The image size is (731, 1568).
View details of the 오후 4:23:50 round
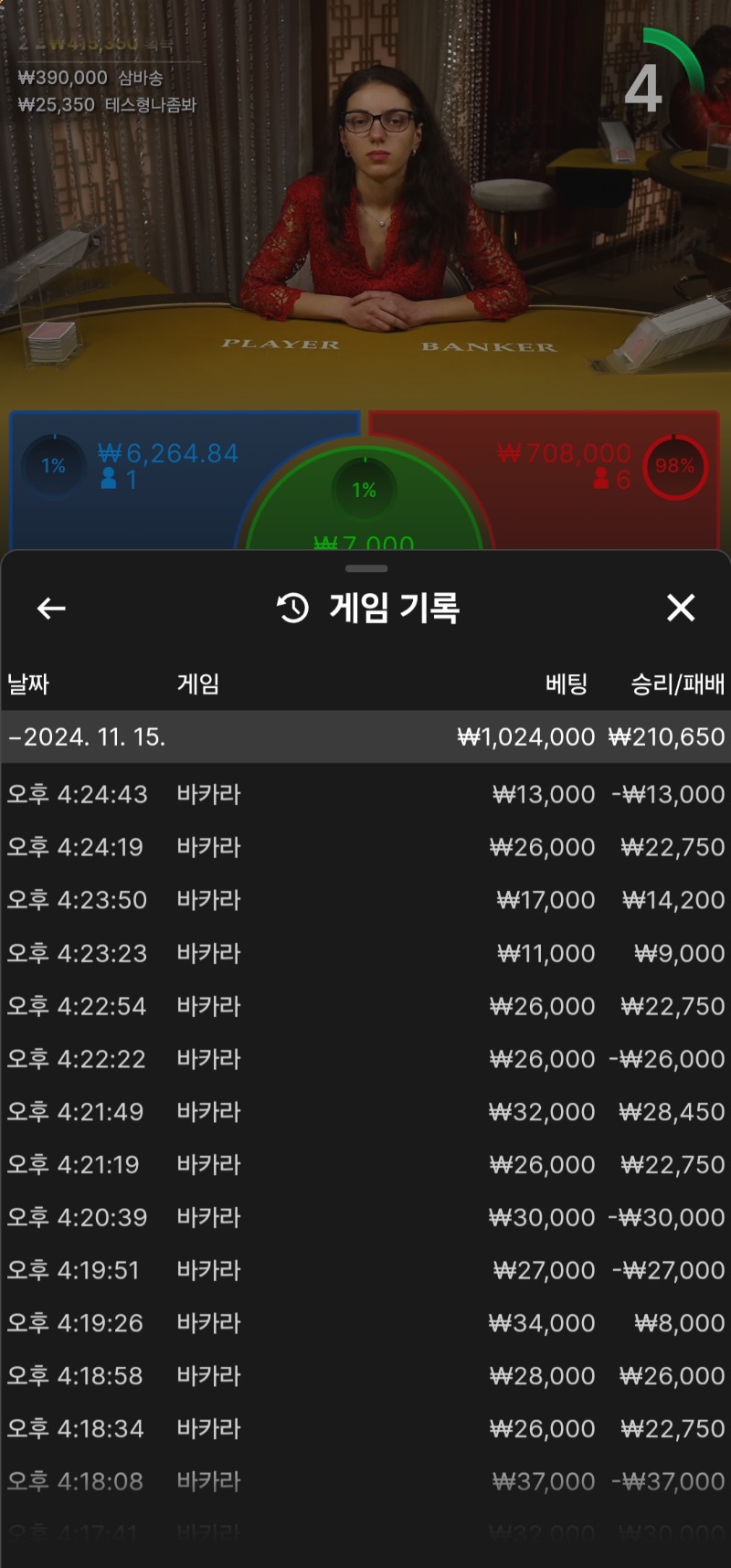coord(365,900)
